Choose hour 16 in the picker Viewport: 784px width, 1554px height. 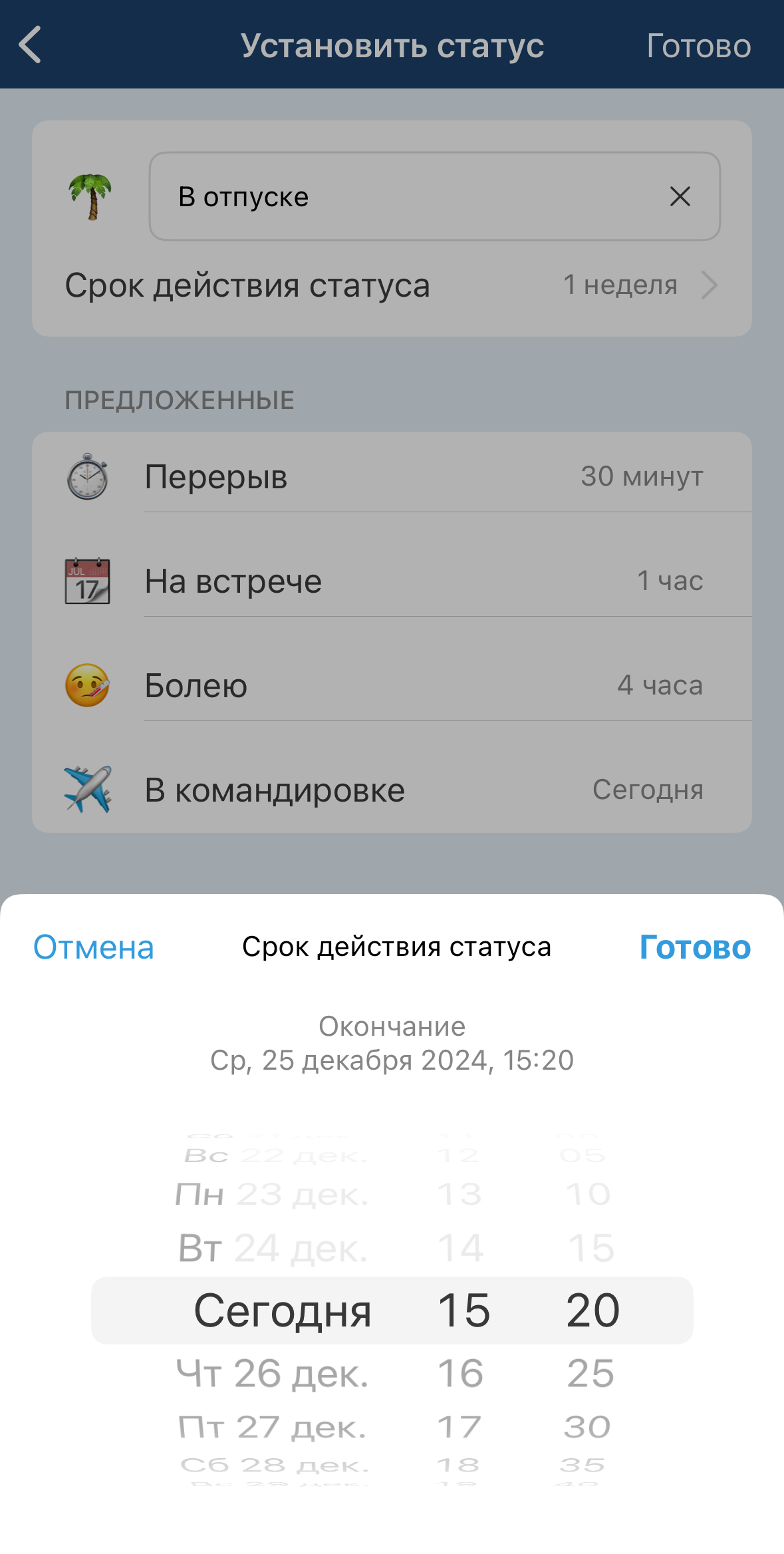pyautogui.click(x=460, y=1374)
